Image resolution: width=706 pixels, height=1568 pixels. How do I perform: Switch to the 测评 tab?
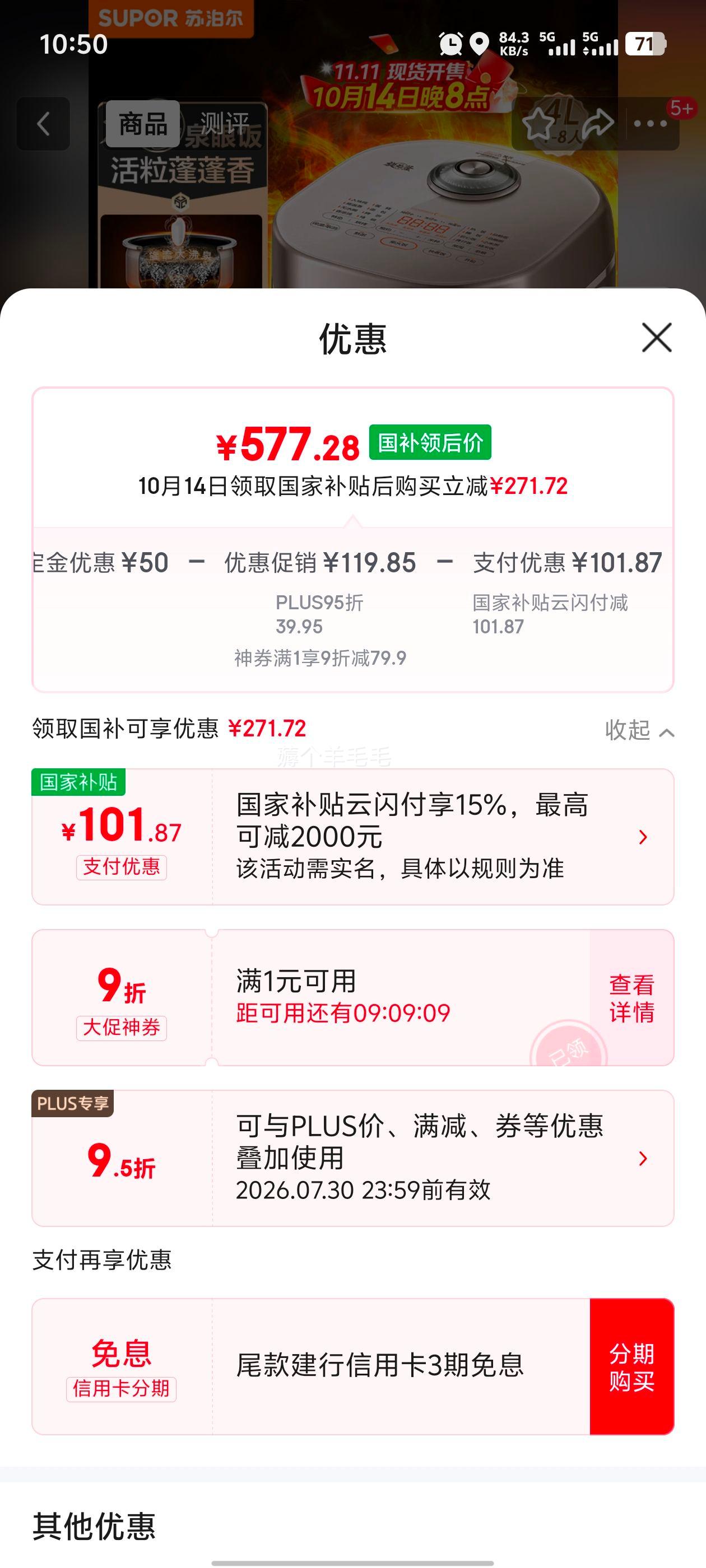[x=224, y=124]
